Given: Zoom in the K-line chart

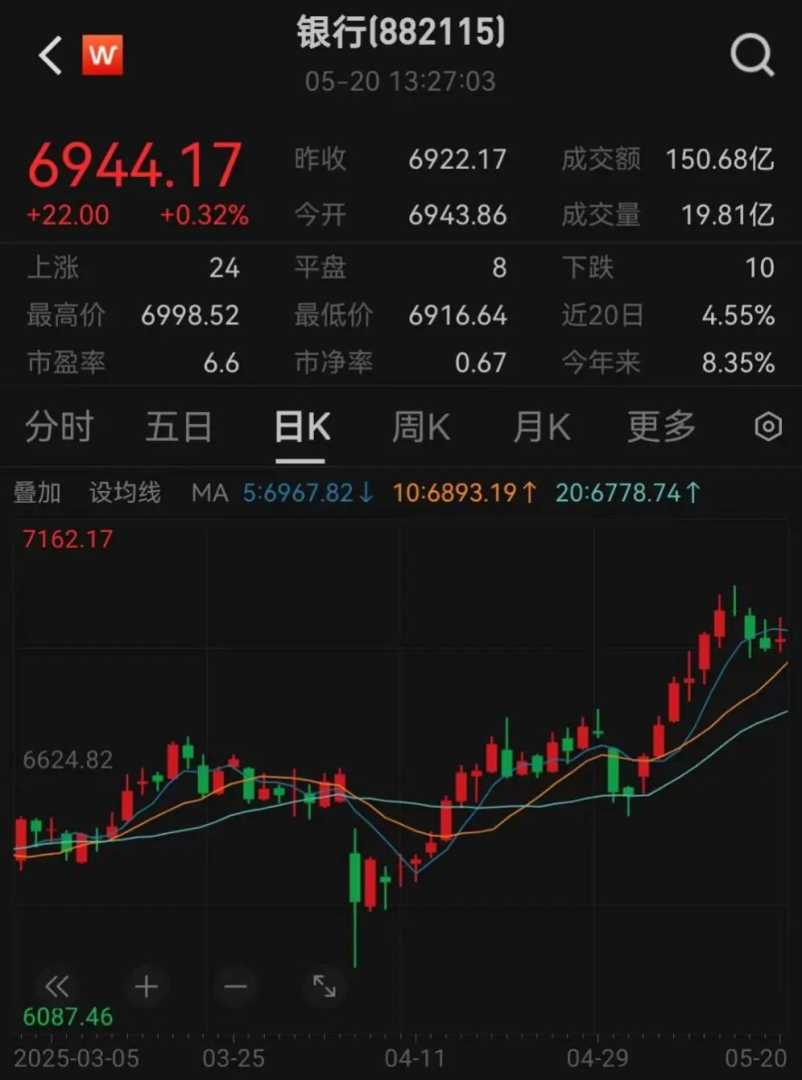Looking at the screenshot, I should (x=146, y=987).
